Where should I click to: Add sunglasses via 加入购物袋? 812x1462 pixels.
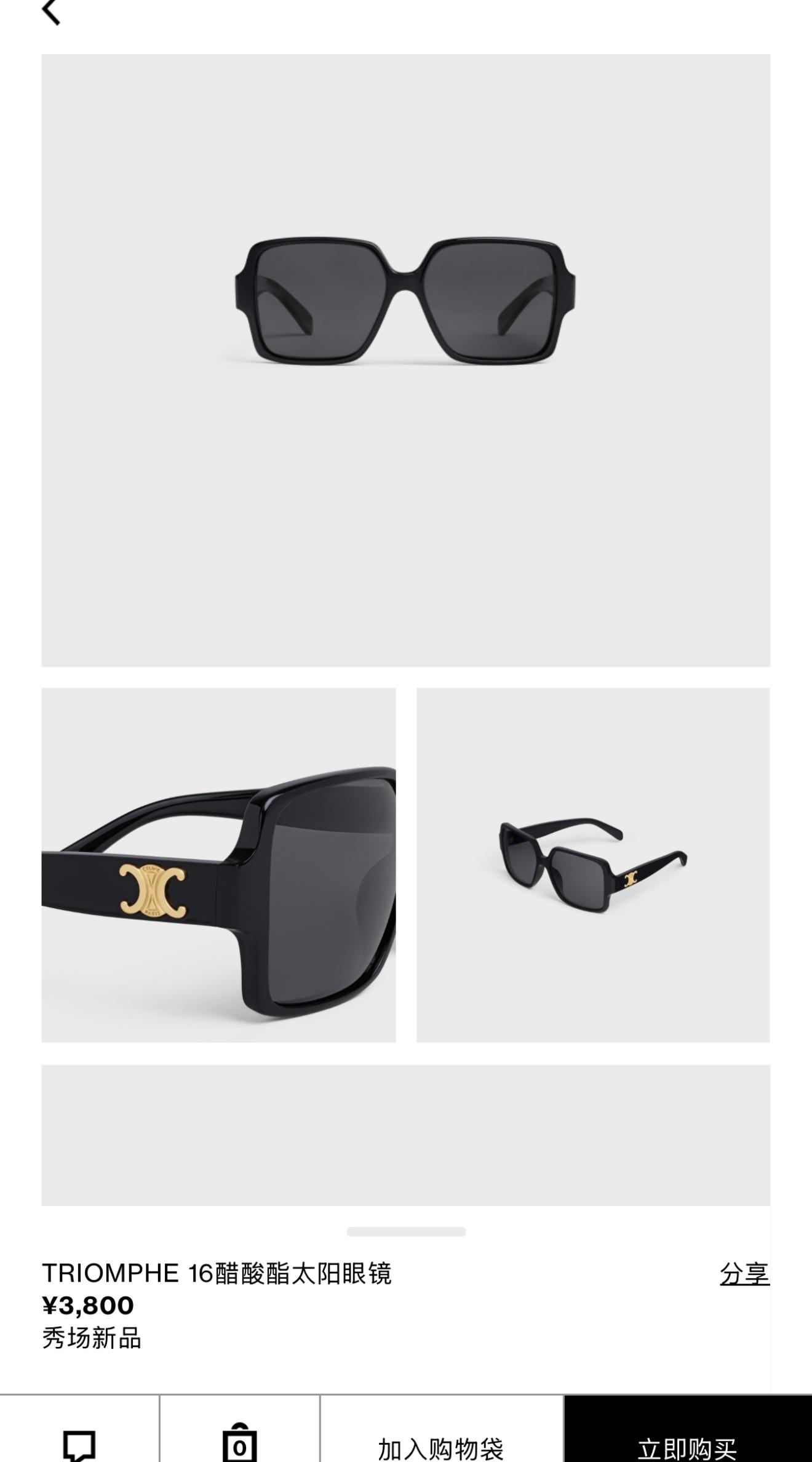[441, 1446]
